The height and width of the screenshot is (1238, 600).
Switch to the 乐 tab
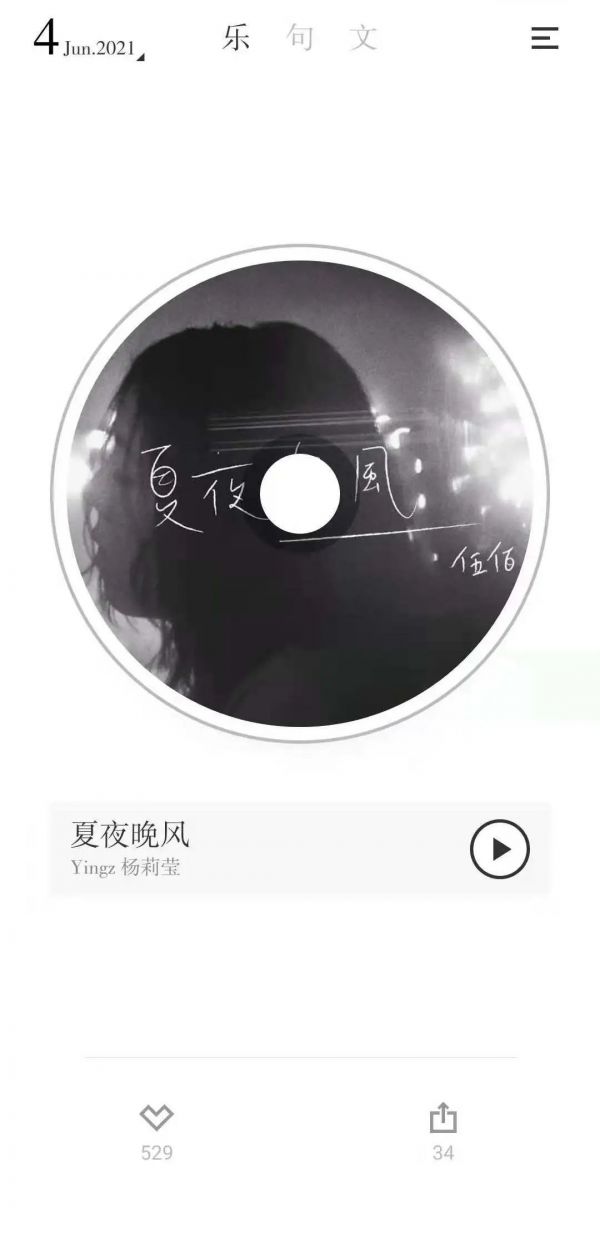point(236,39)
